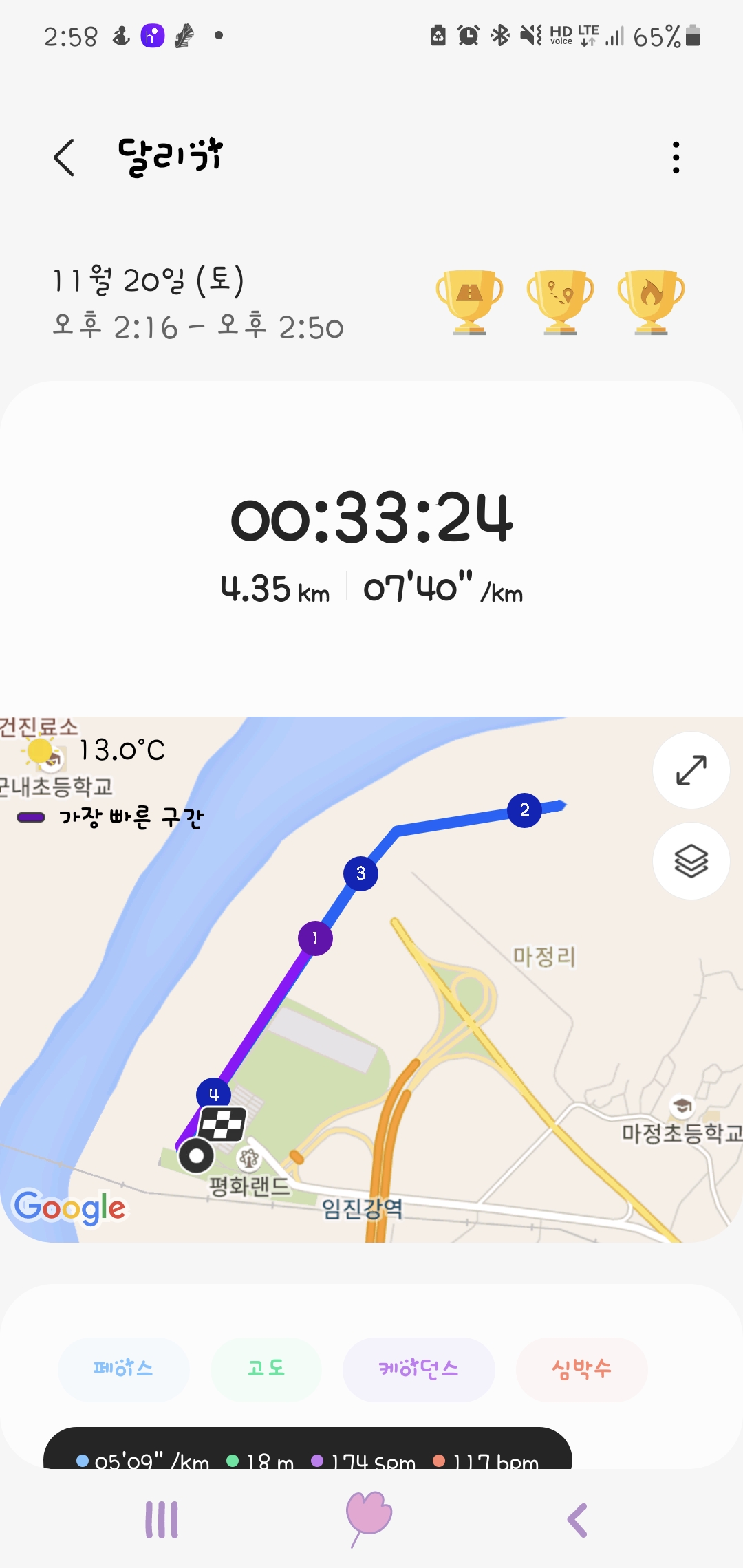Open the road trophy badge
Viewport: 743px width, 1568px height.
click(x=470, y=301)
